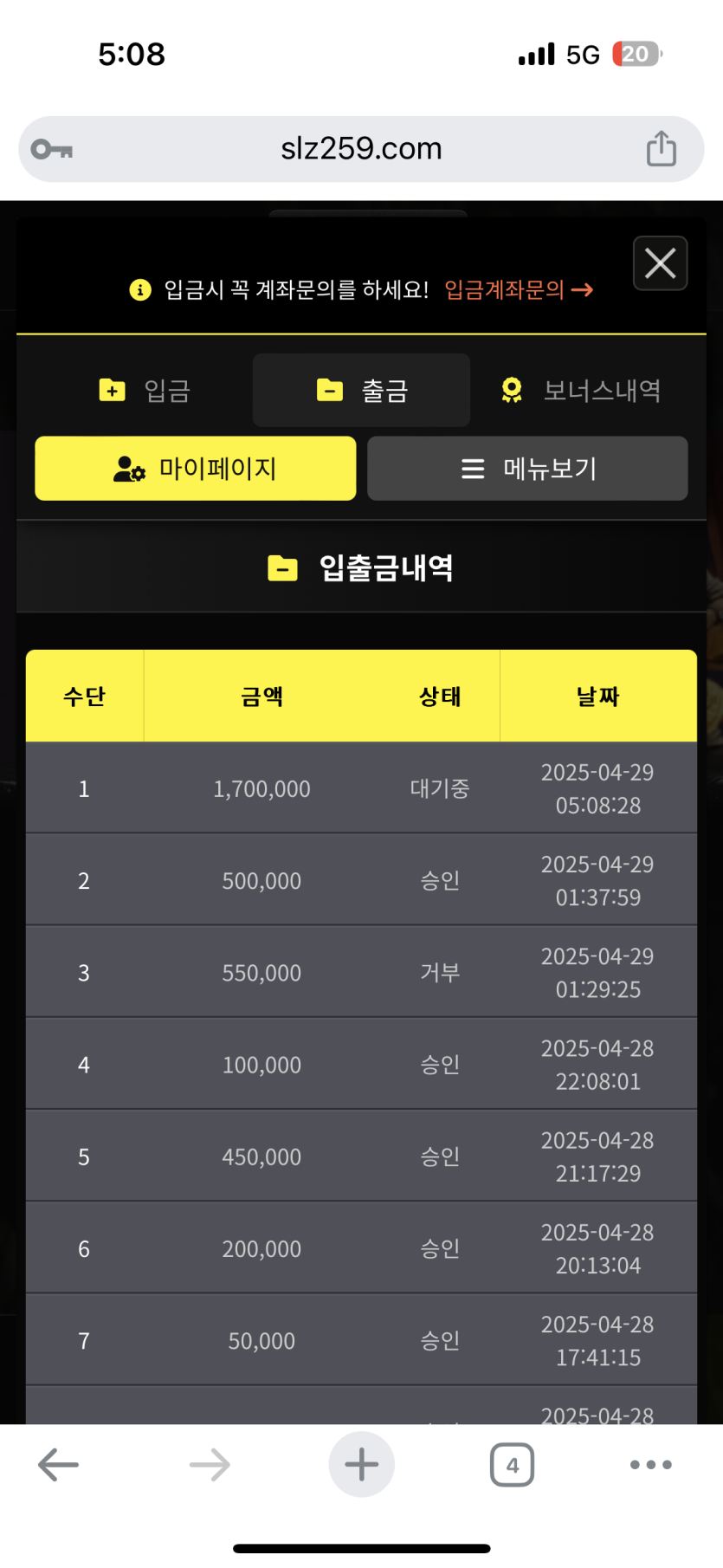
Task: Close the deposit/withdrawal popup
Action: pyautogui.click(x=660, y=262)
